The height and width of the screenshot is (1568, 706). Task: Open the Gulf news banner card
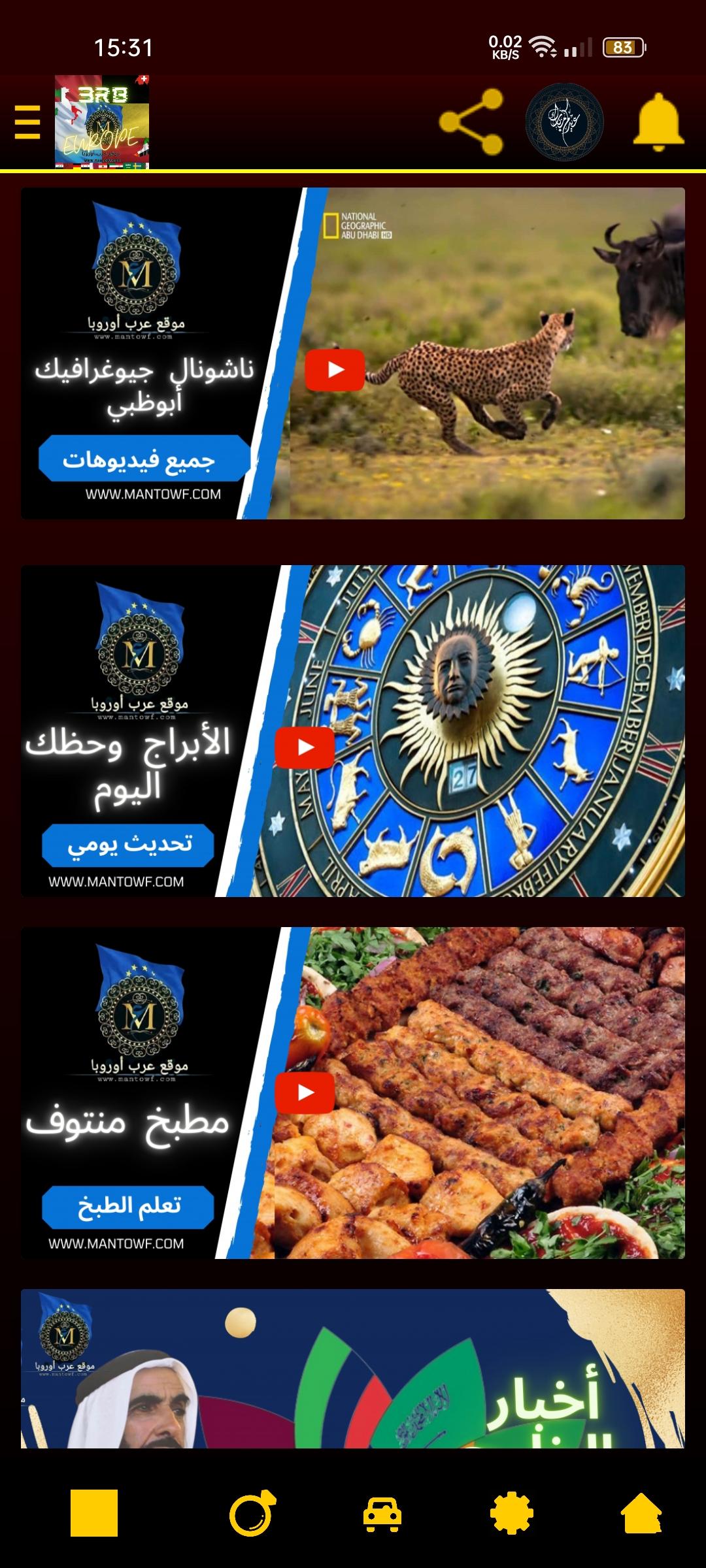tap(353, 1368)
